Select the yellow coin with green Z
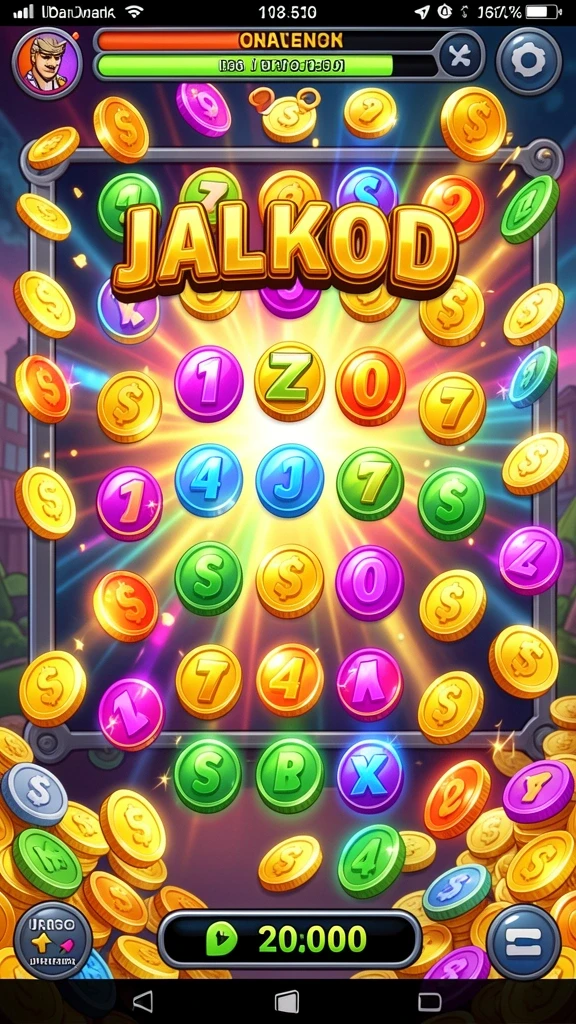 (289, 381)
